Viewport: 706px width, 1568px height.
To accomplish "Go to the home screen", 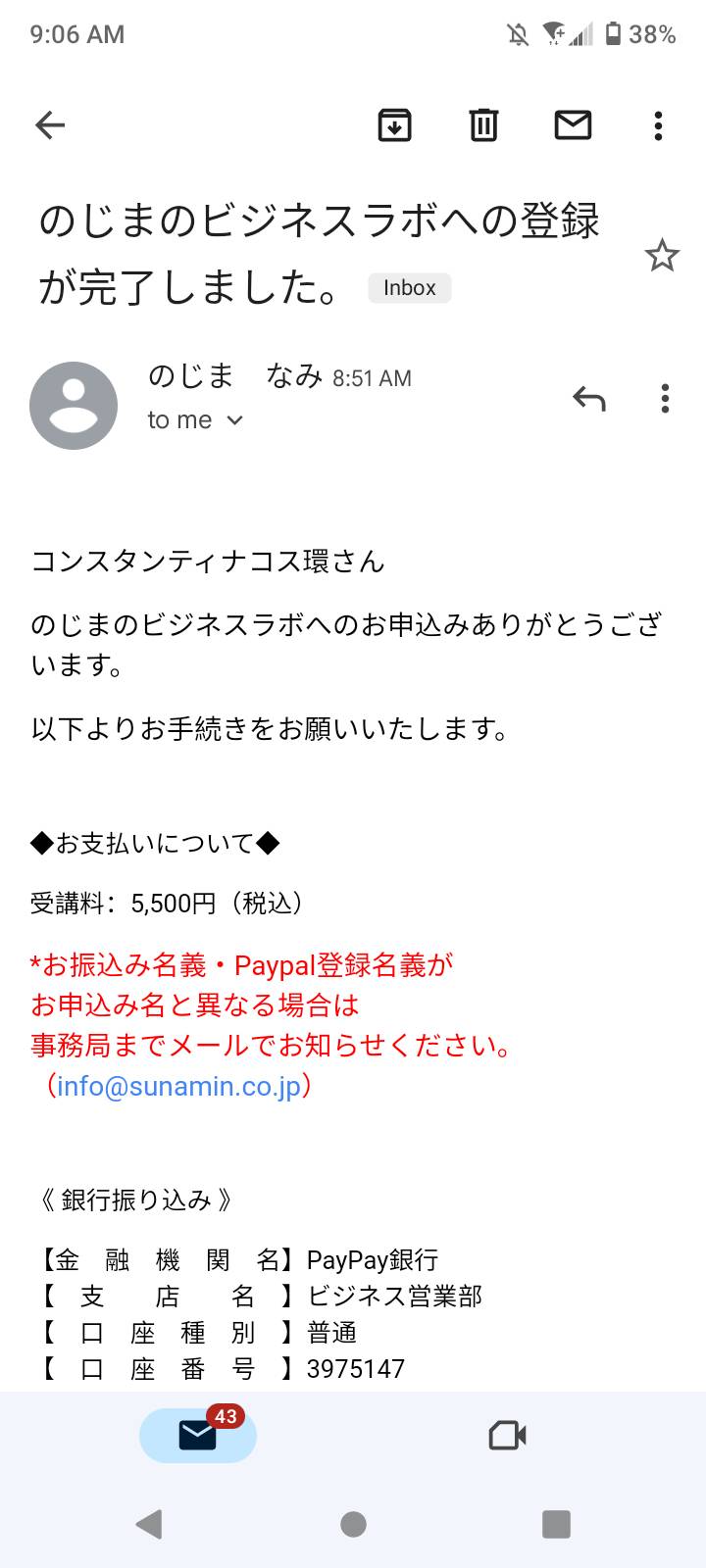I will coord(353,1524).
